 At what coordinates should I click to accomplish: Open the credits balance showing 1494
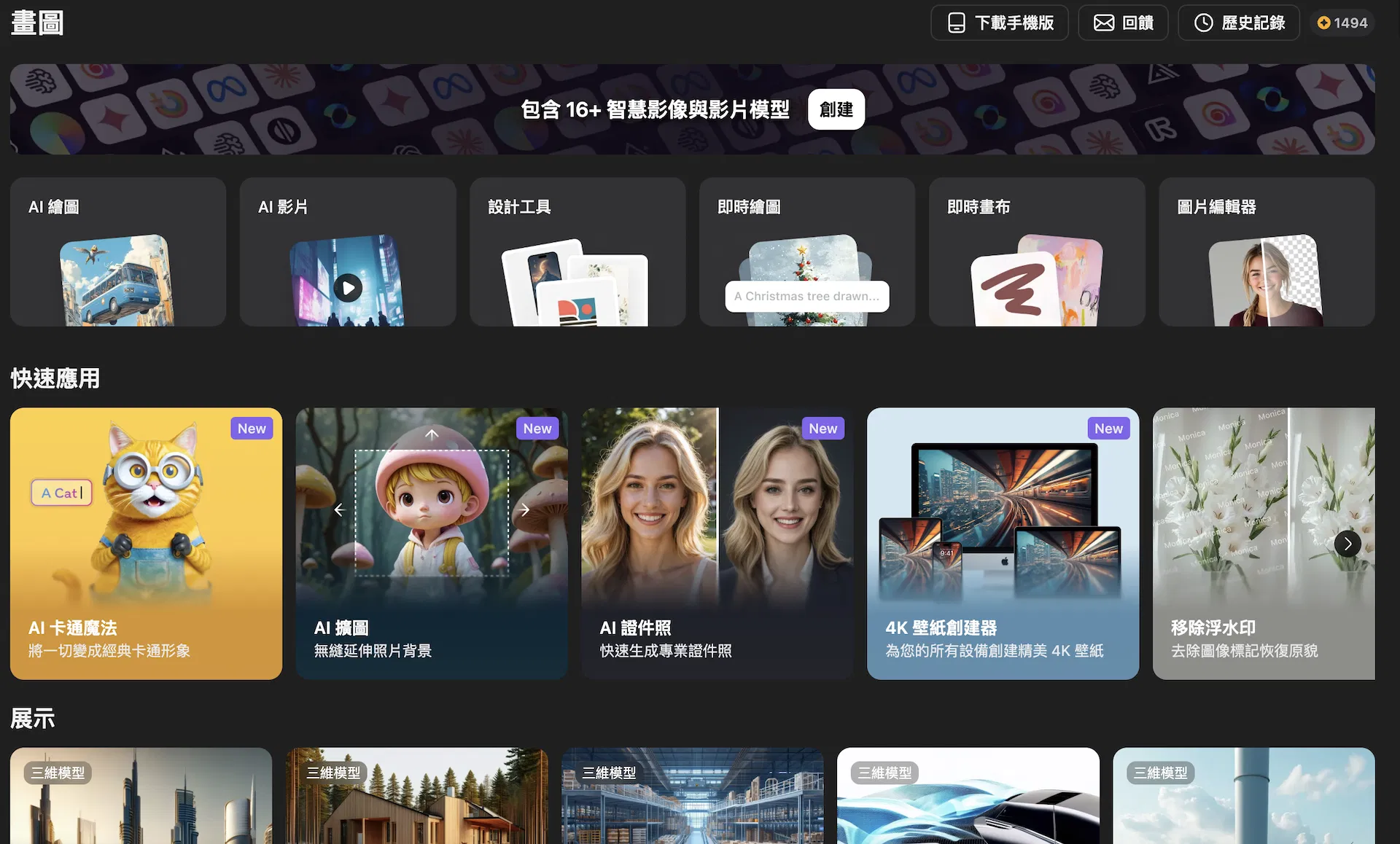[1342, 23]
